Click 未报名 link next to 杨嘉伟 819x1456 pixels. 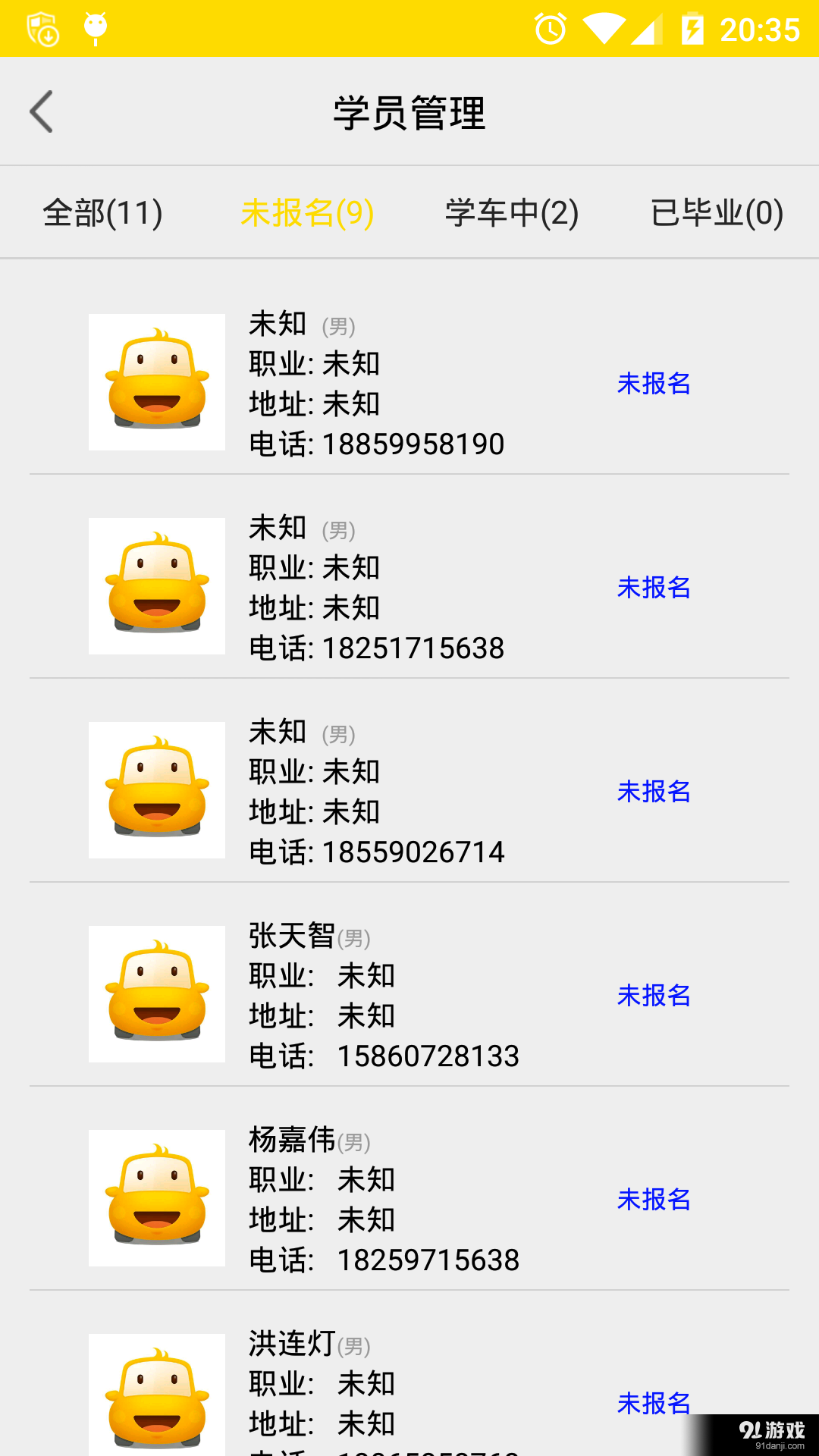(x=654, y=1200)
